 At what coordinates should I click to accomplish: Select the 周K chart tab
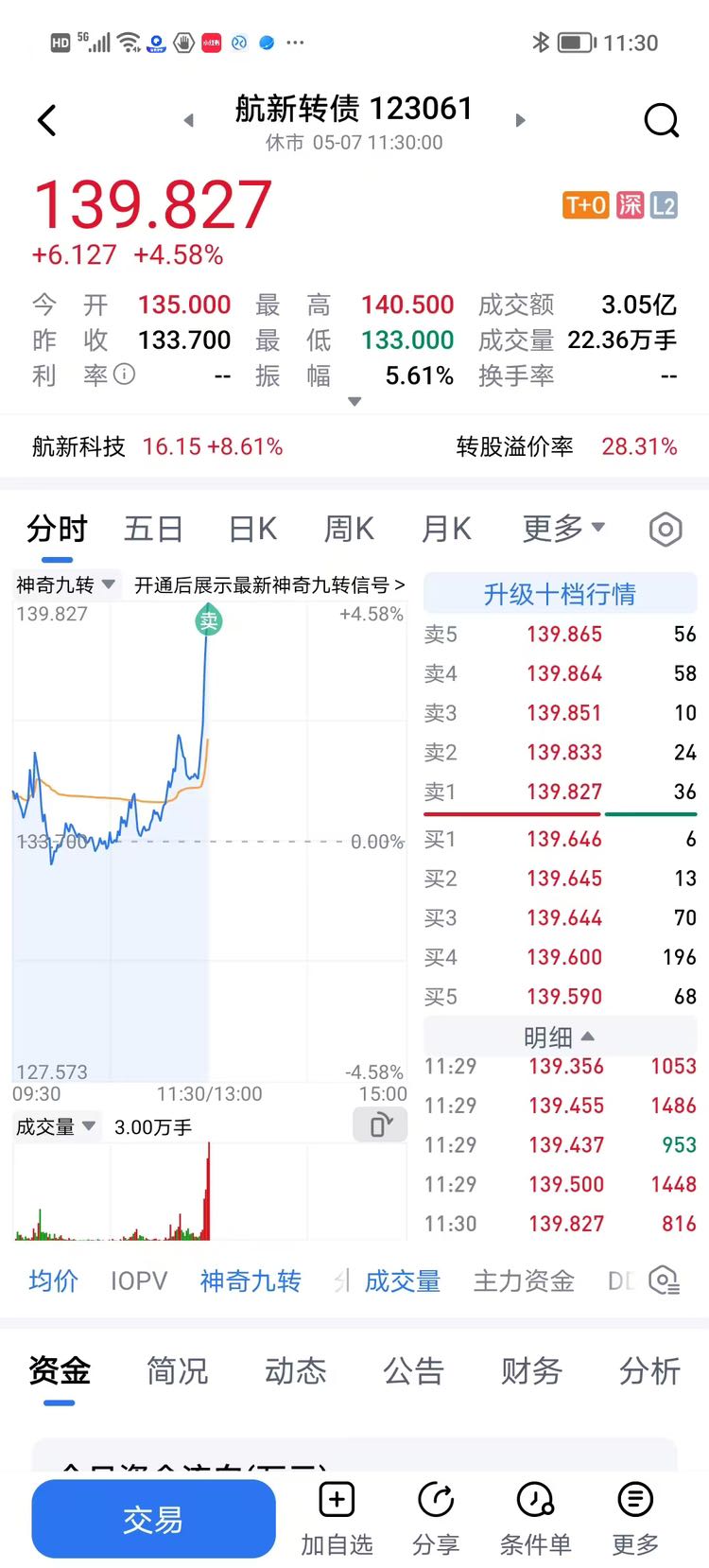pos(349,529)
